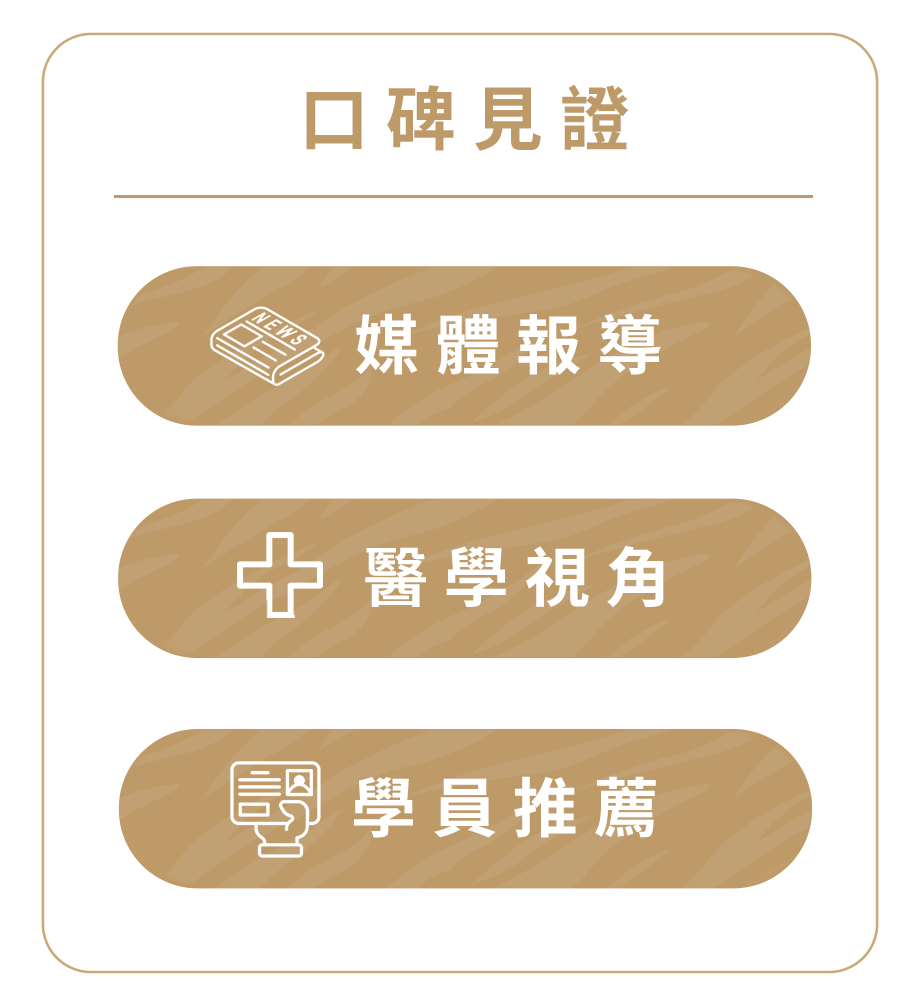This screenshot has height=1008, width=916.
Task: Tap the 學員推薦 student recommendations button
Action: click(x=464, y=809)
